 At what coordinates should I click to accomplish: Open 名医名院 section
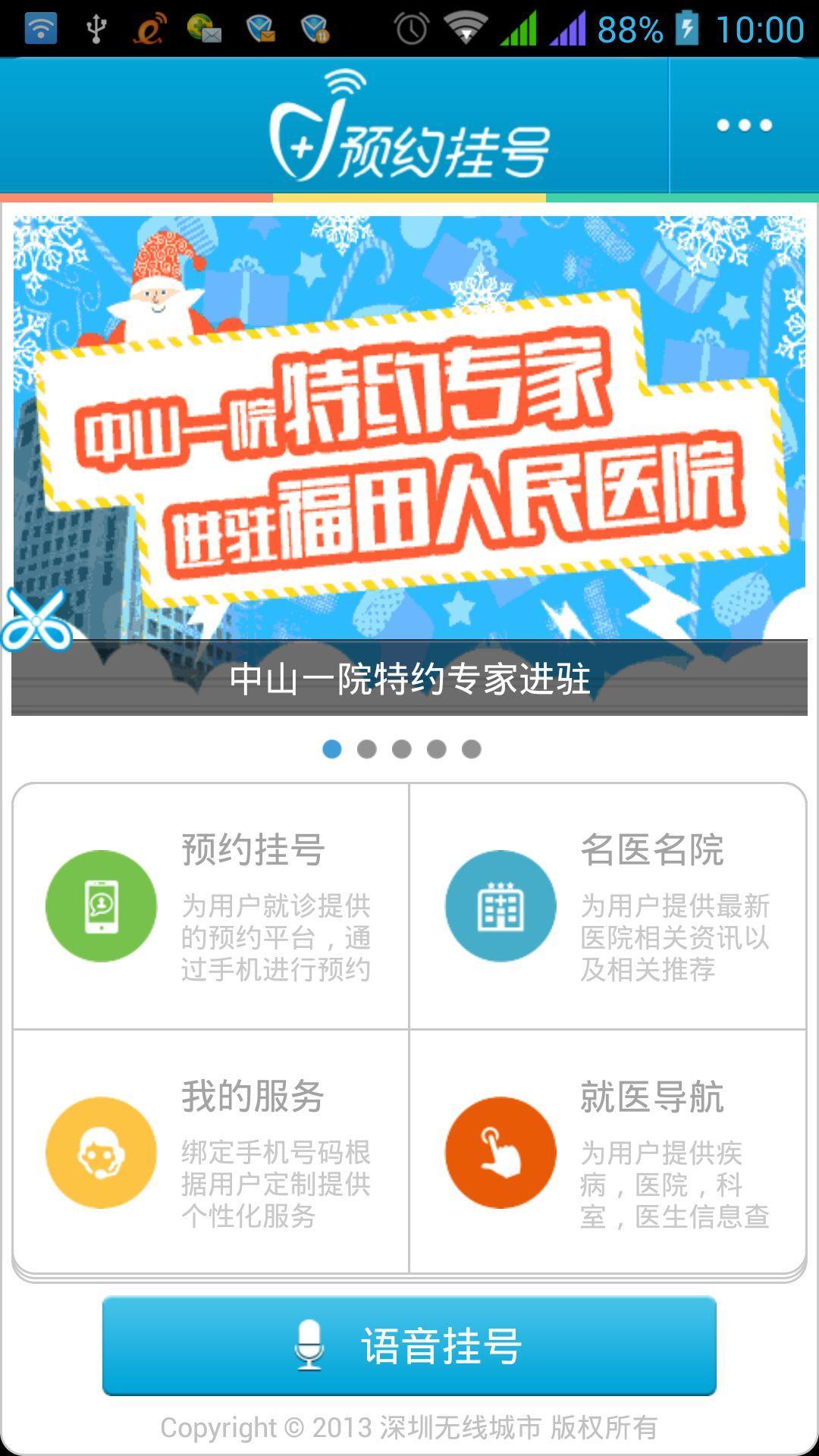tap(608, 906)
